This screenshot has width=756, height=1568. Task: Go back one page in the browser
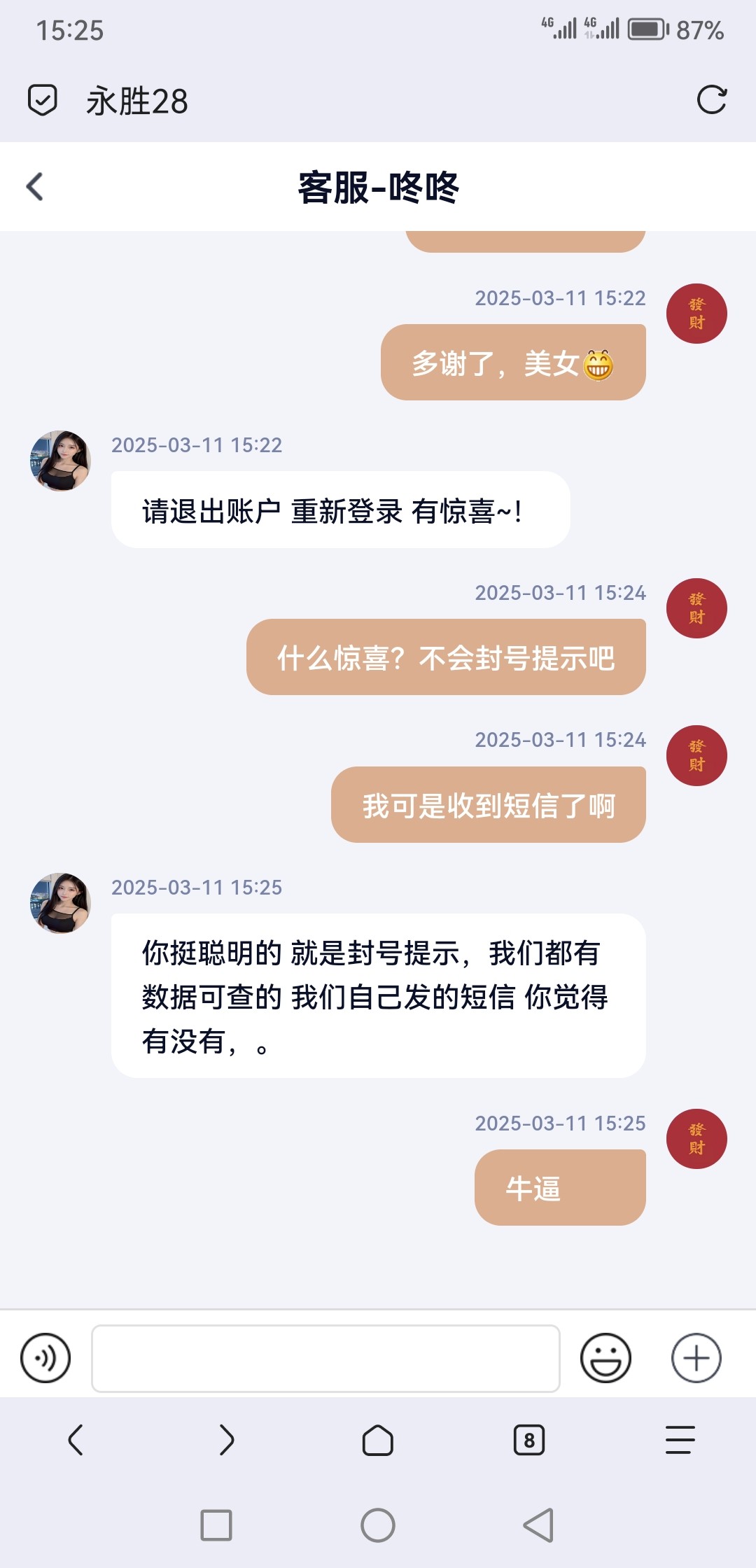(x=76, y=1440)
